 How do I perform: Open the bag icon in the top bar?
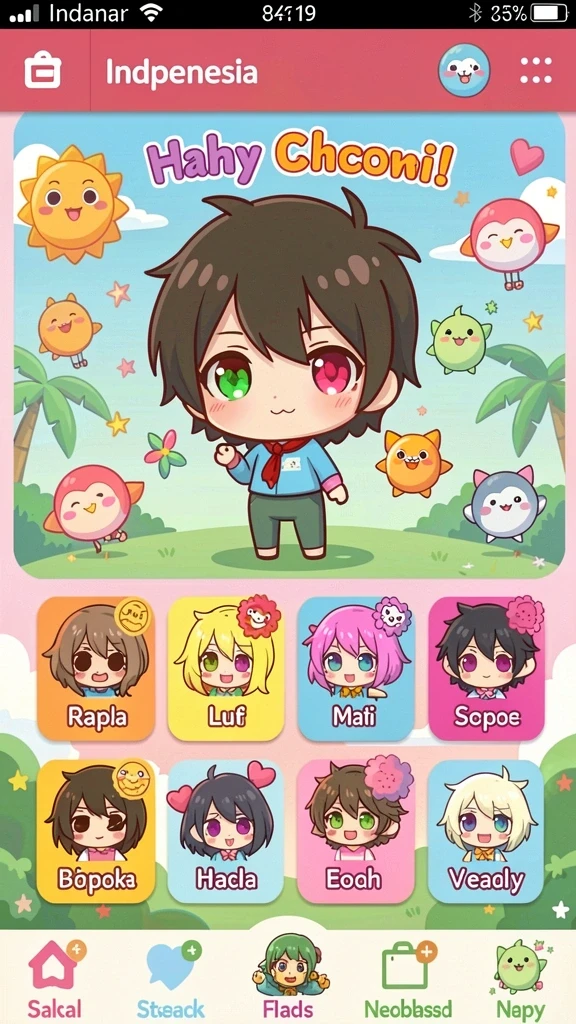[x=43, y=71]
